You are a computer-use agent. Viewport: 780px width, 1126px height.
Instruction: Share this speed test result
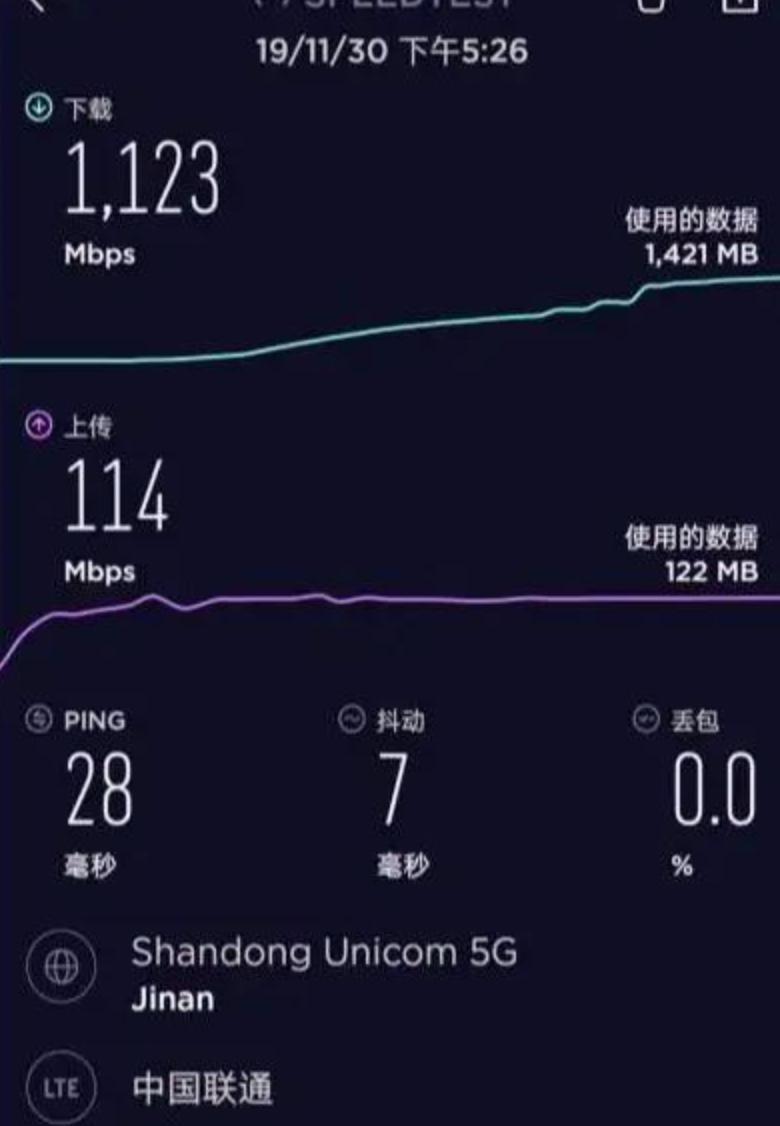737,4
